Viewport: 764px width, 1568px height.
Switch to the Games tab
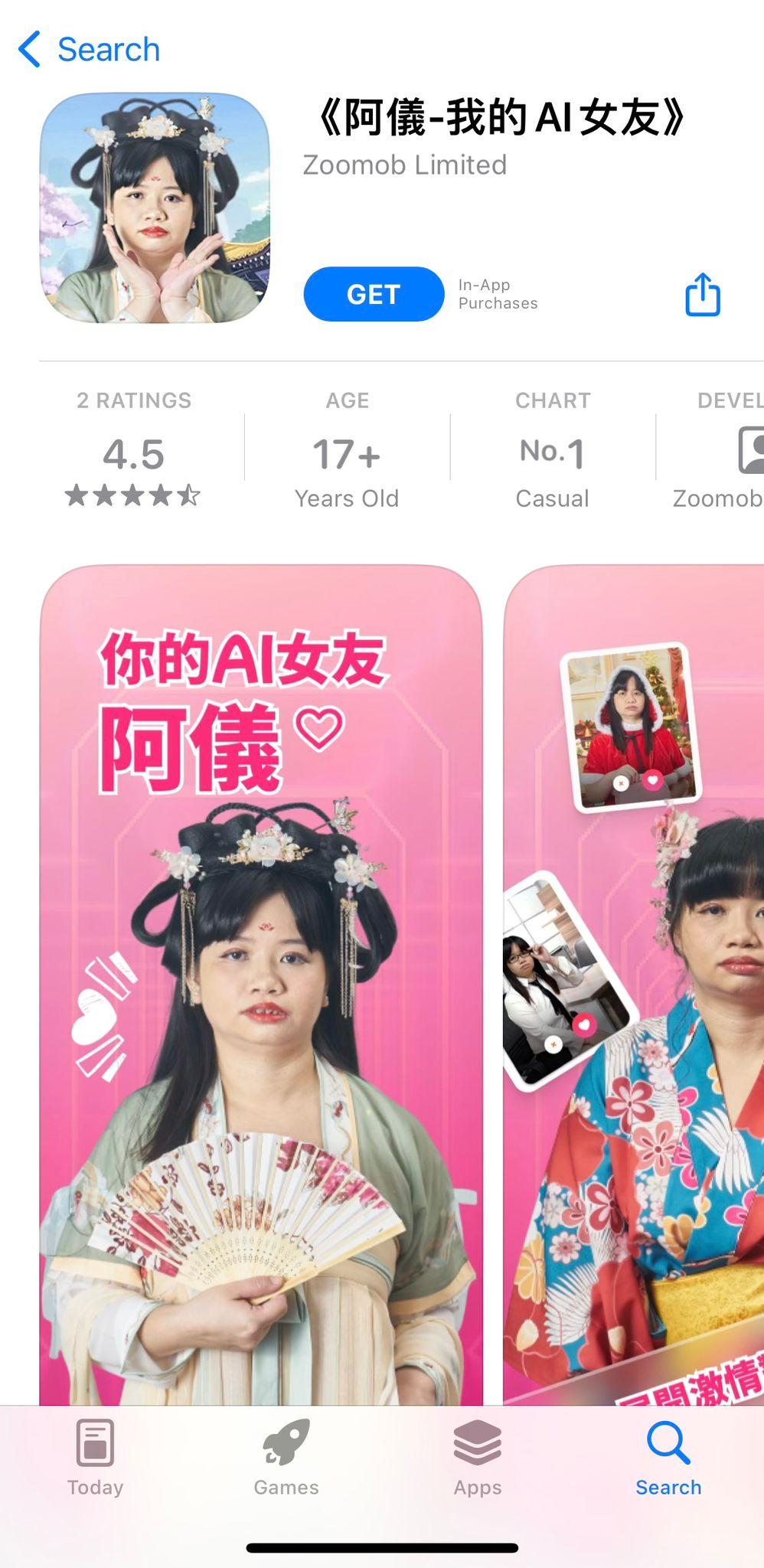286,1457
